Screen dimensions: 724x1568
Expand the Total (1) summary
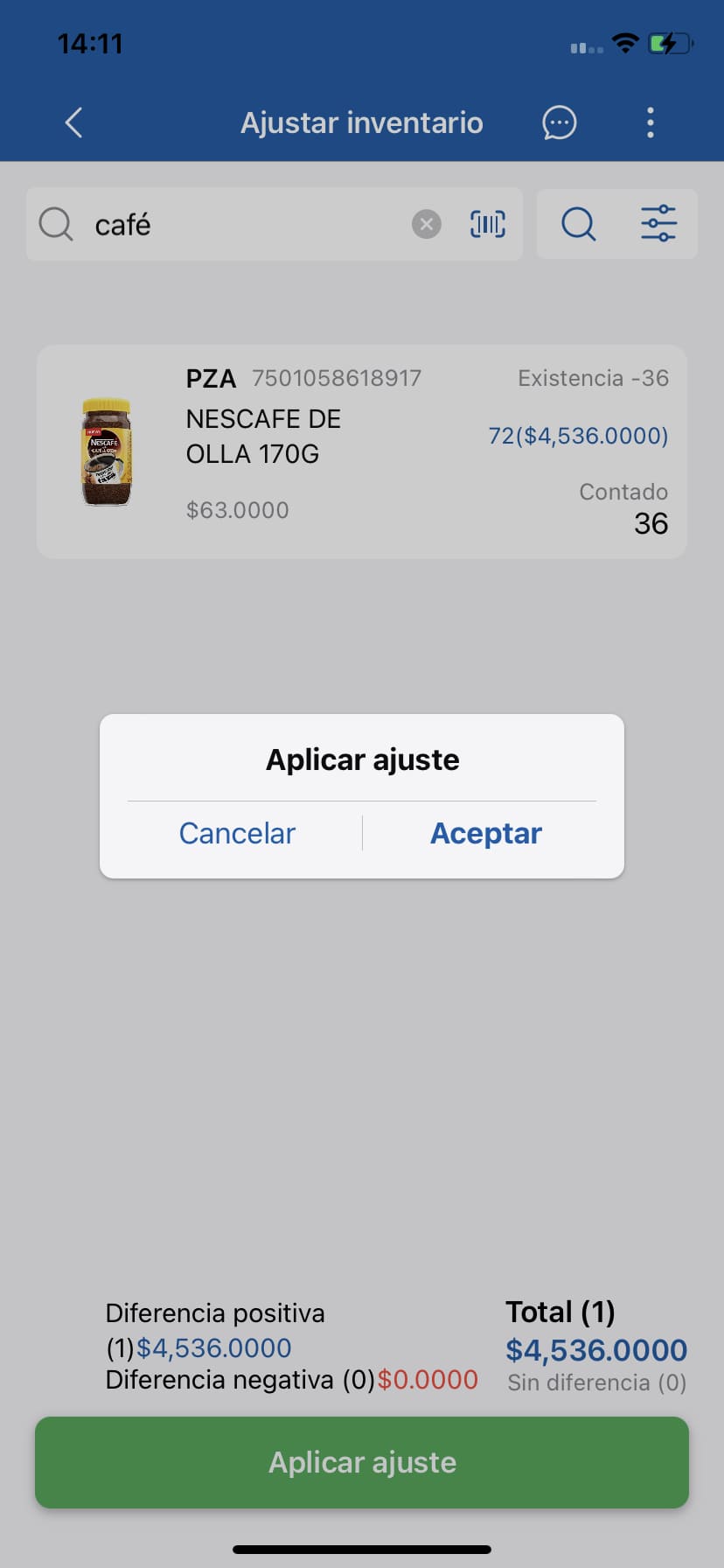(x=560, y=1312)
